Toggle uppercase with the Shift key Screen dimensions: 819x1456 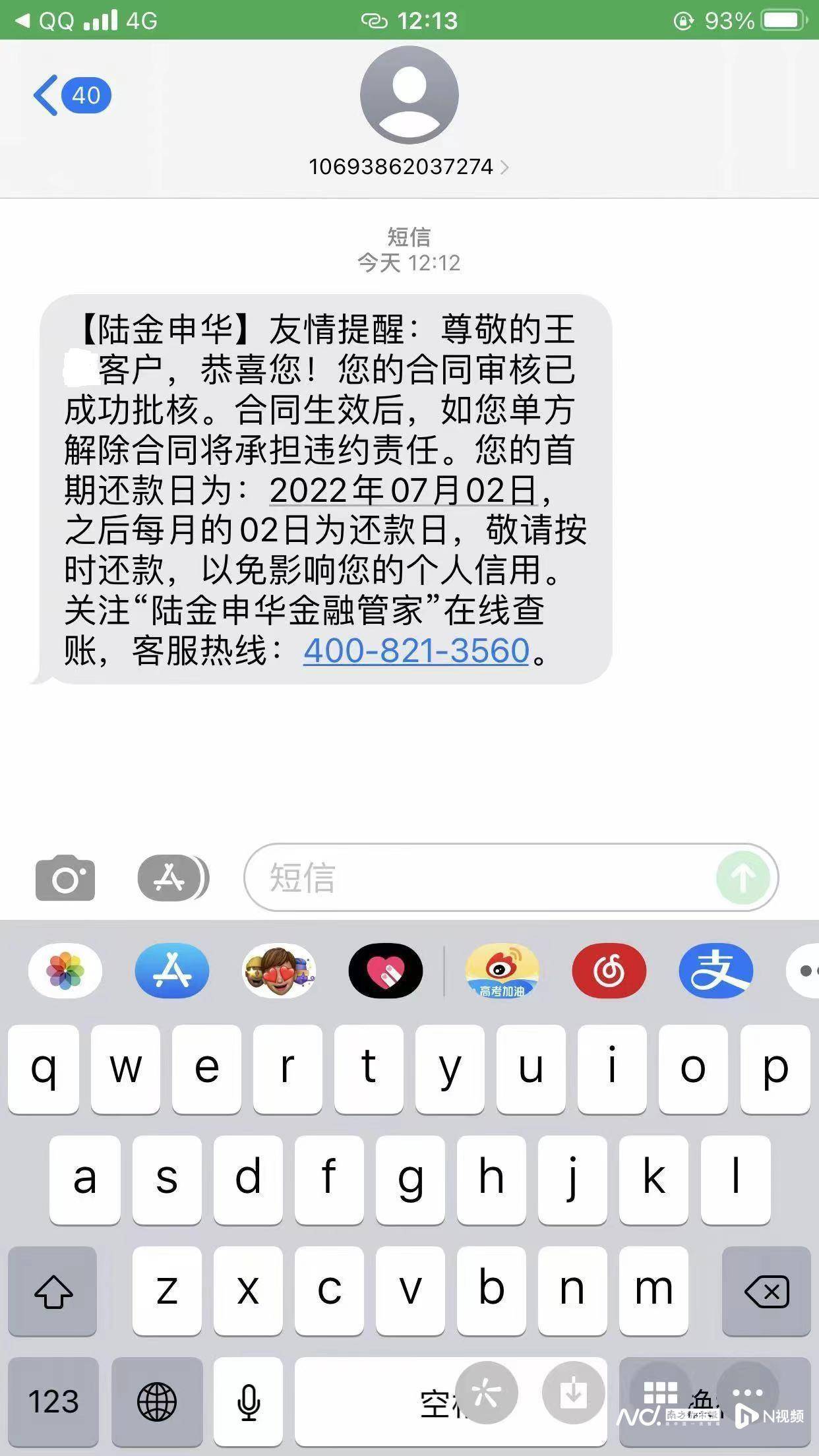click(51, 1290)
